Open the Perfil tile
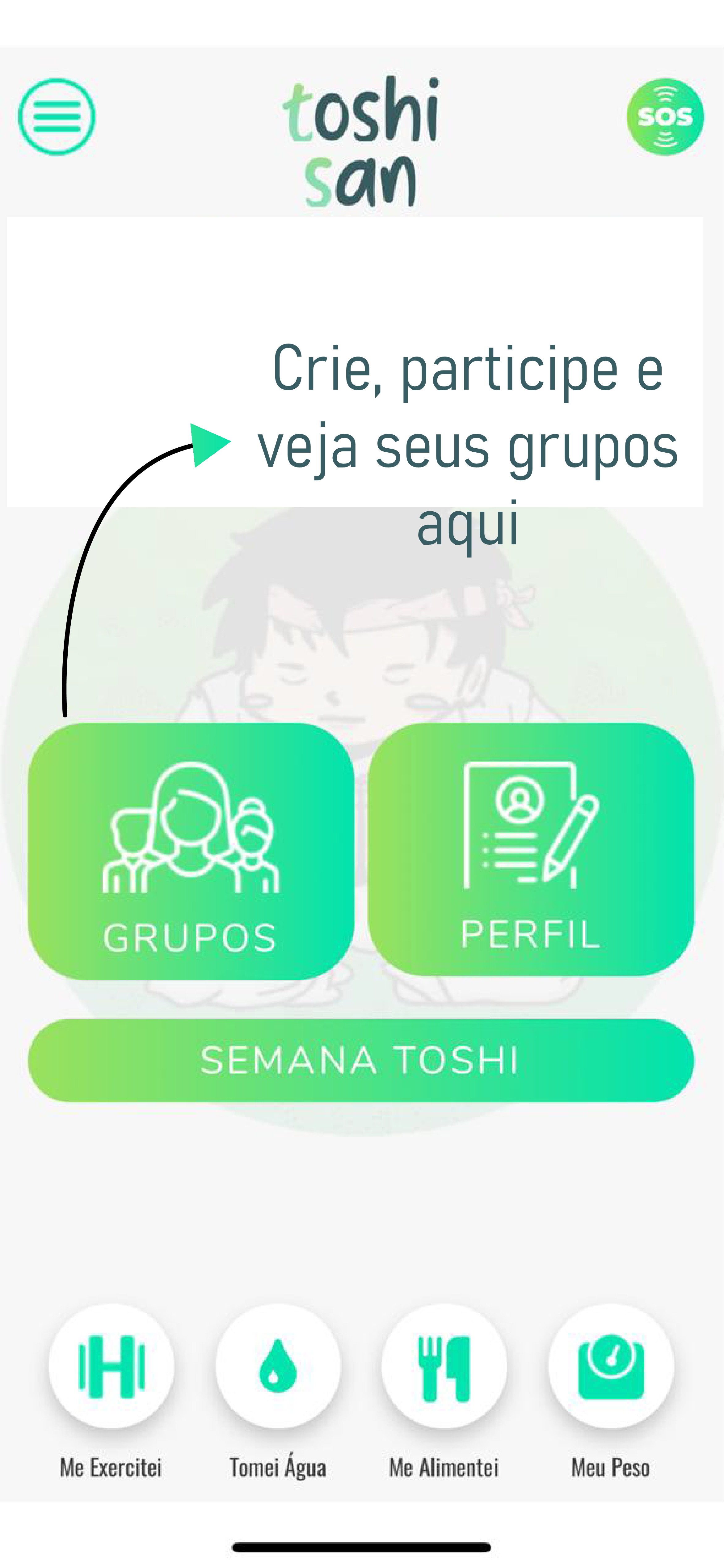This screenshot has height=1568, width=724. (531, 850)
